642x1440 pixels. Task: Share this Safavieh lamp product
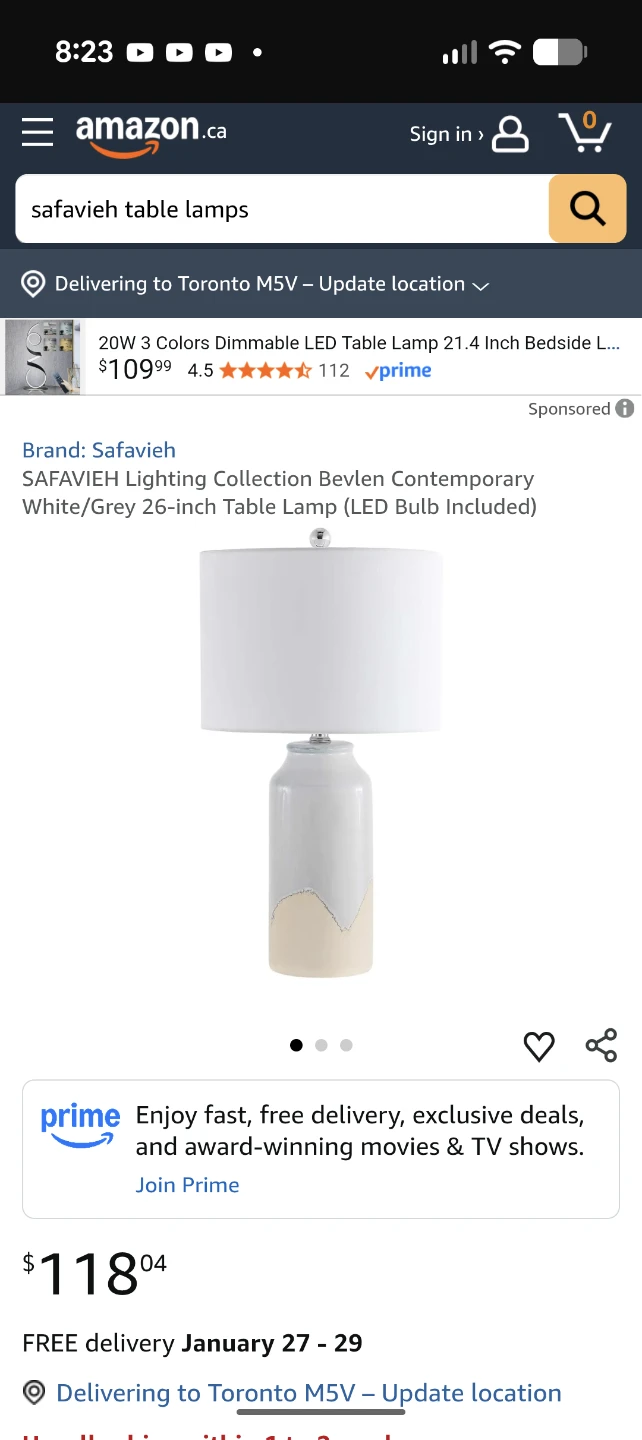(x=601, y=1045)
